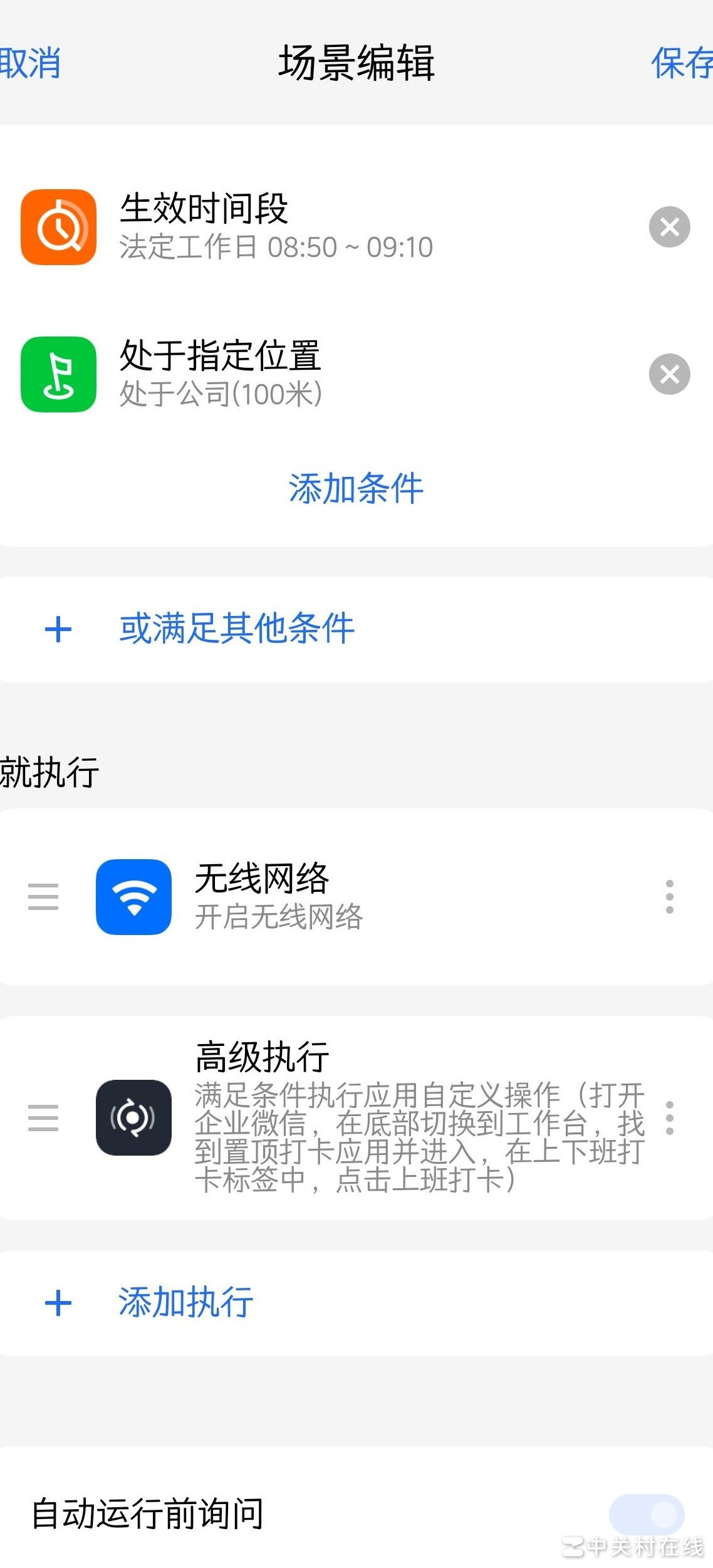
Task: Tap 添加条件 to add a condition
Action: click(x=356, y=488)
